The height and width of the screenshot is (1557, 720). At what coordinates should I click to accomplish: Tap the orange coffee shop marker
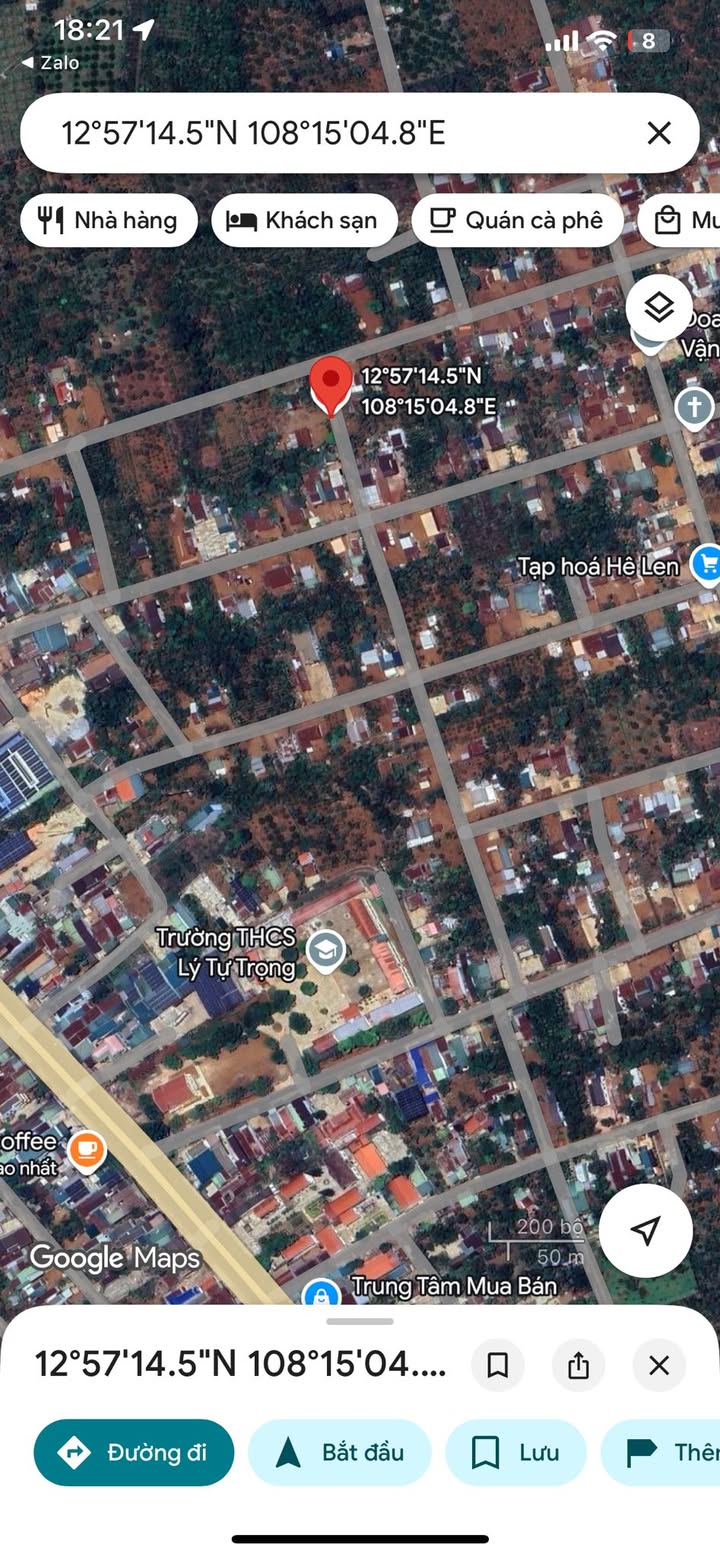point(88,1151)
